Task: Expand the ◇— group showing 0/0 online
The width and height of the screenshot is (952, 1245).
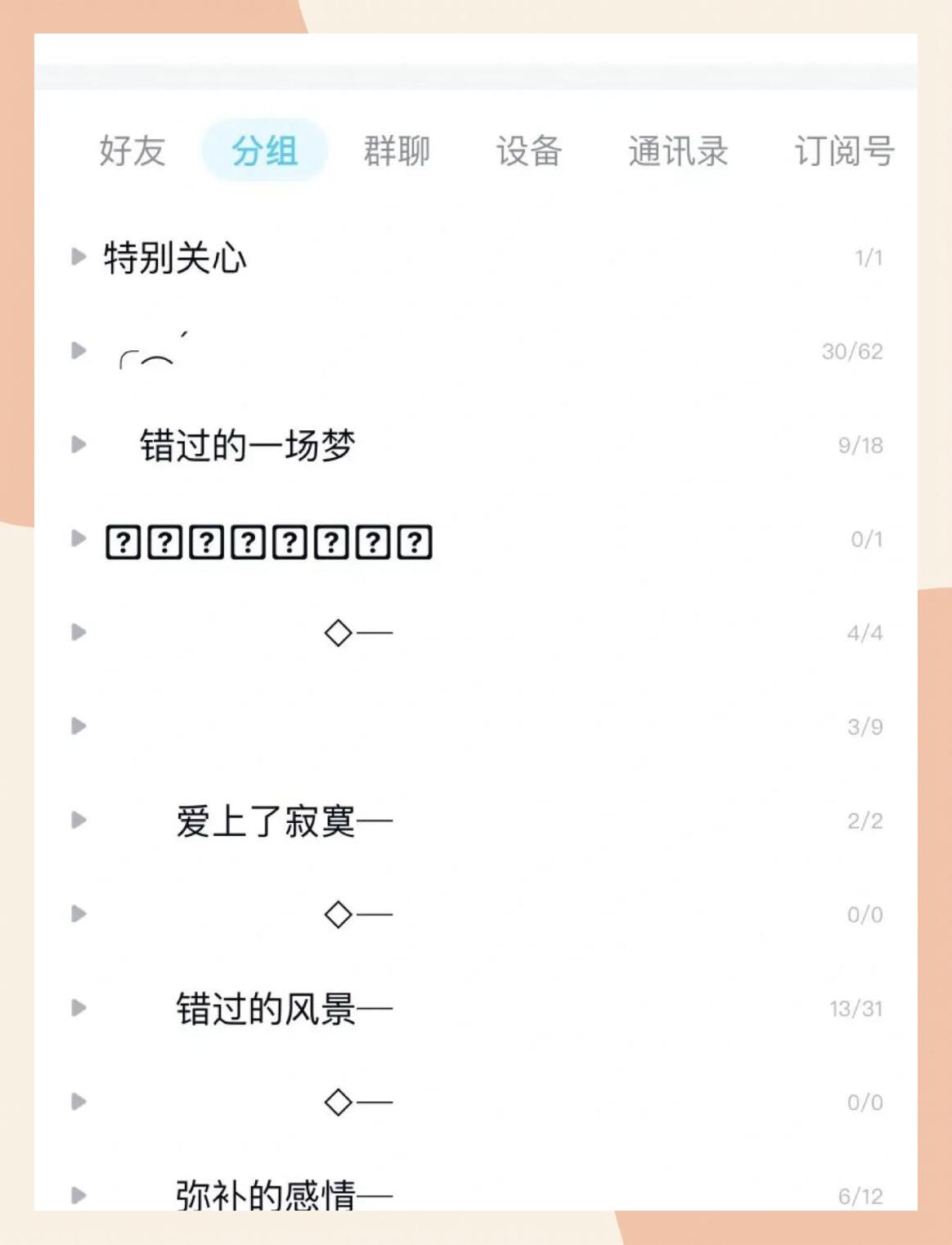Action: click(78, 915)
